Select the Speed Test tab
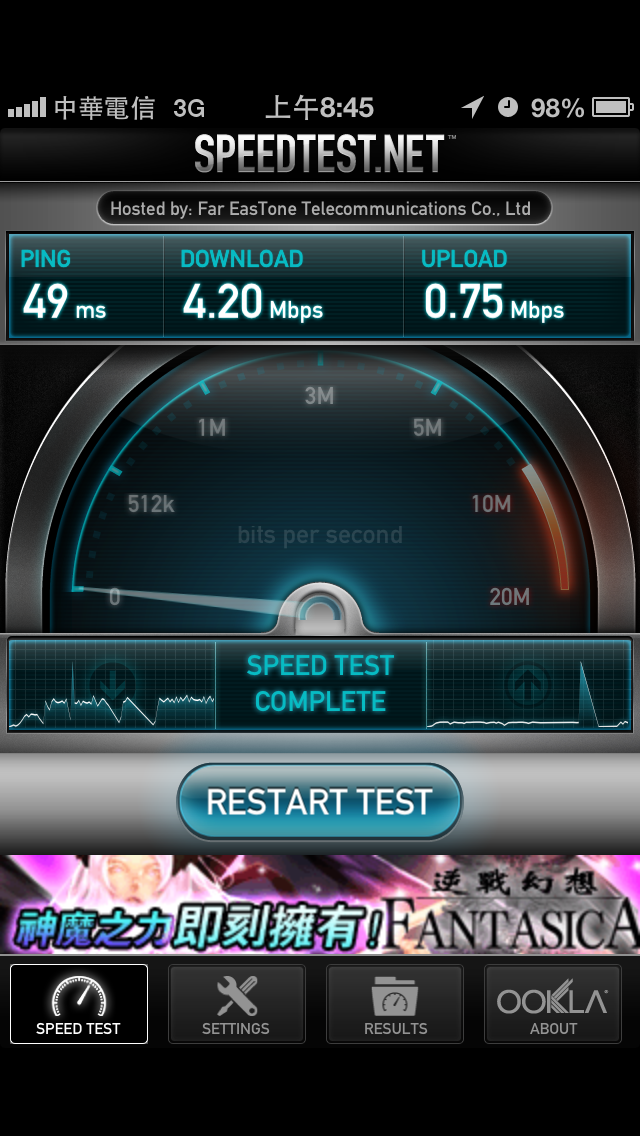The width and height of the screenshot is (640, 1136). [79, 1004]
